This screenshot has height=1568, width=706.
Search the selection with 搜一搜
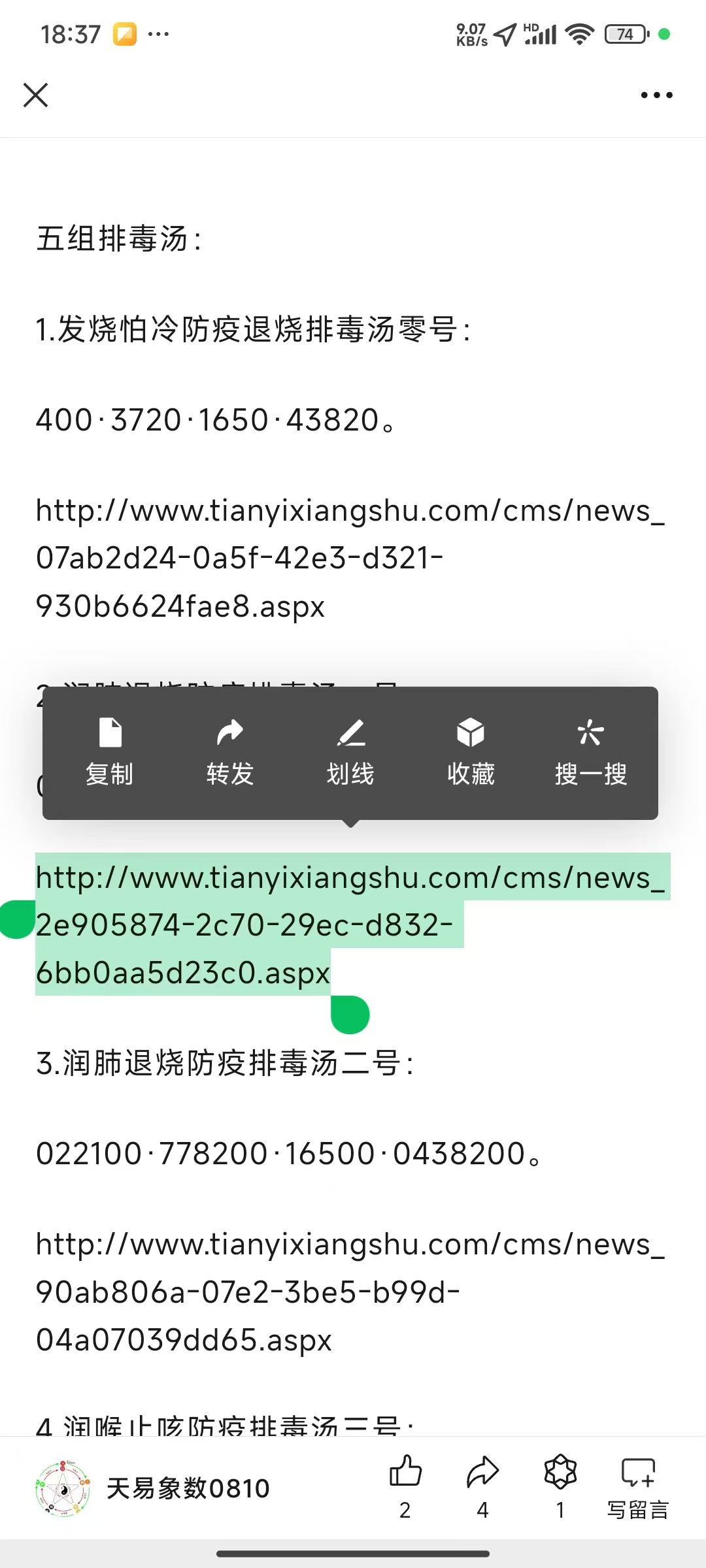tap(591, 753)
